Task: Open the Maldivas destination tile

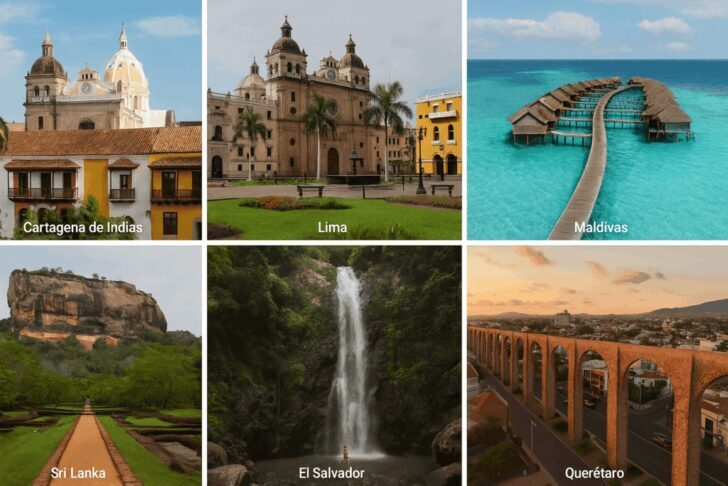Action: pos(598,120)
